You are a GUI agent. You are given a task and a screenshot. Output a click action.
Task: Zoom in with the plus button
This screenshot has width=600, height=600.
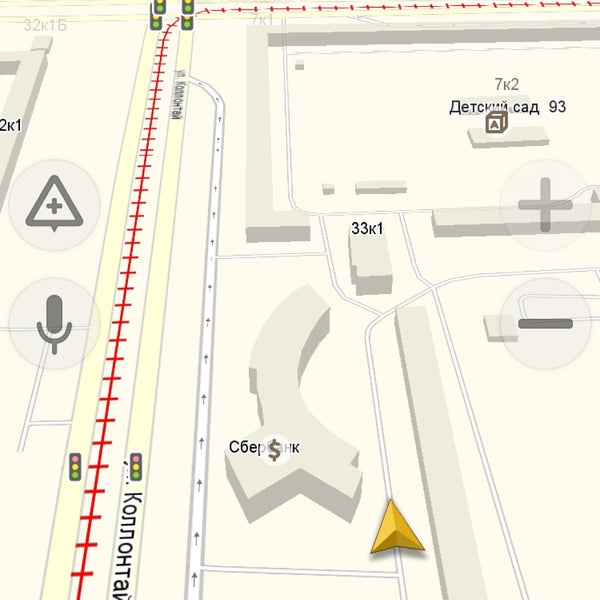(x=545, y=206)
